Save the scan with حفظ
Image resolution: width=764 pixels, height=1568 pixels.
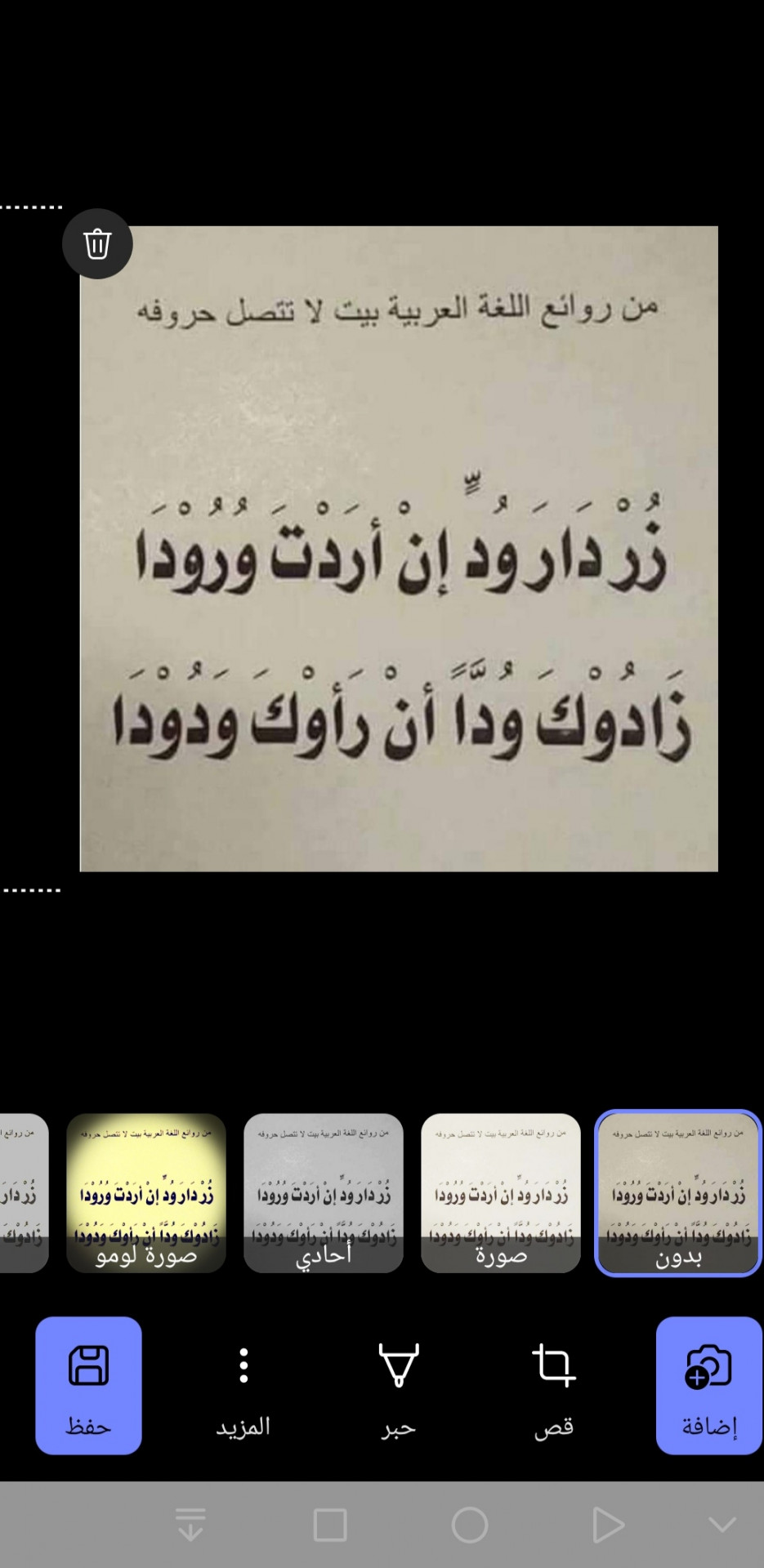point(88,1385)
